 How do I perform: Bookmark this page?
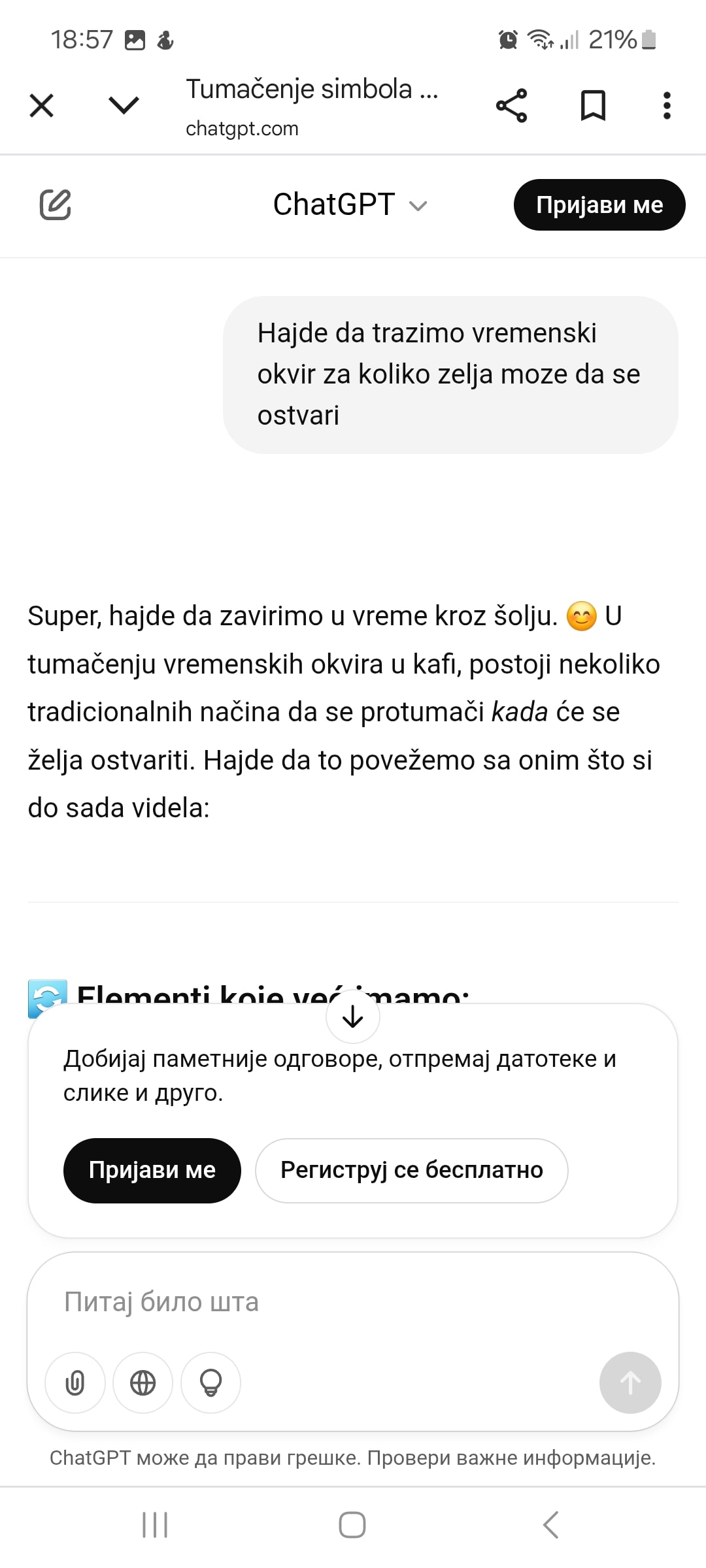click(593, 105)
